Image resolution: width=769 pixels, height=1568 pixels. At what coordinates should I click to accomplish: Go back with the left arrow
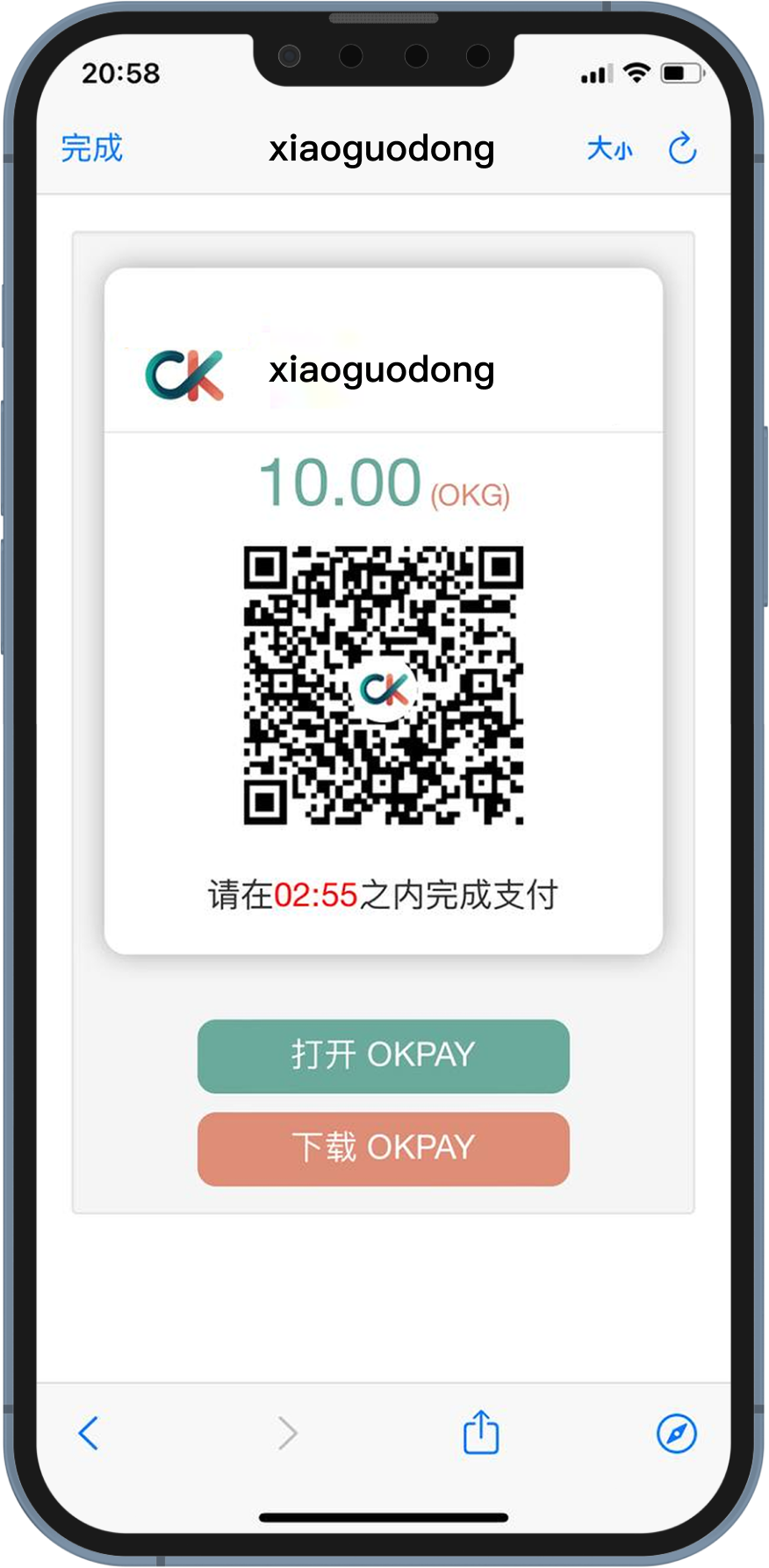point(89,1433)
